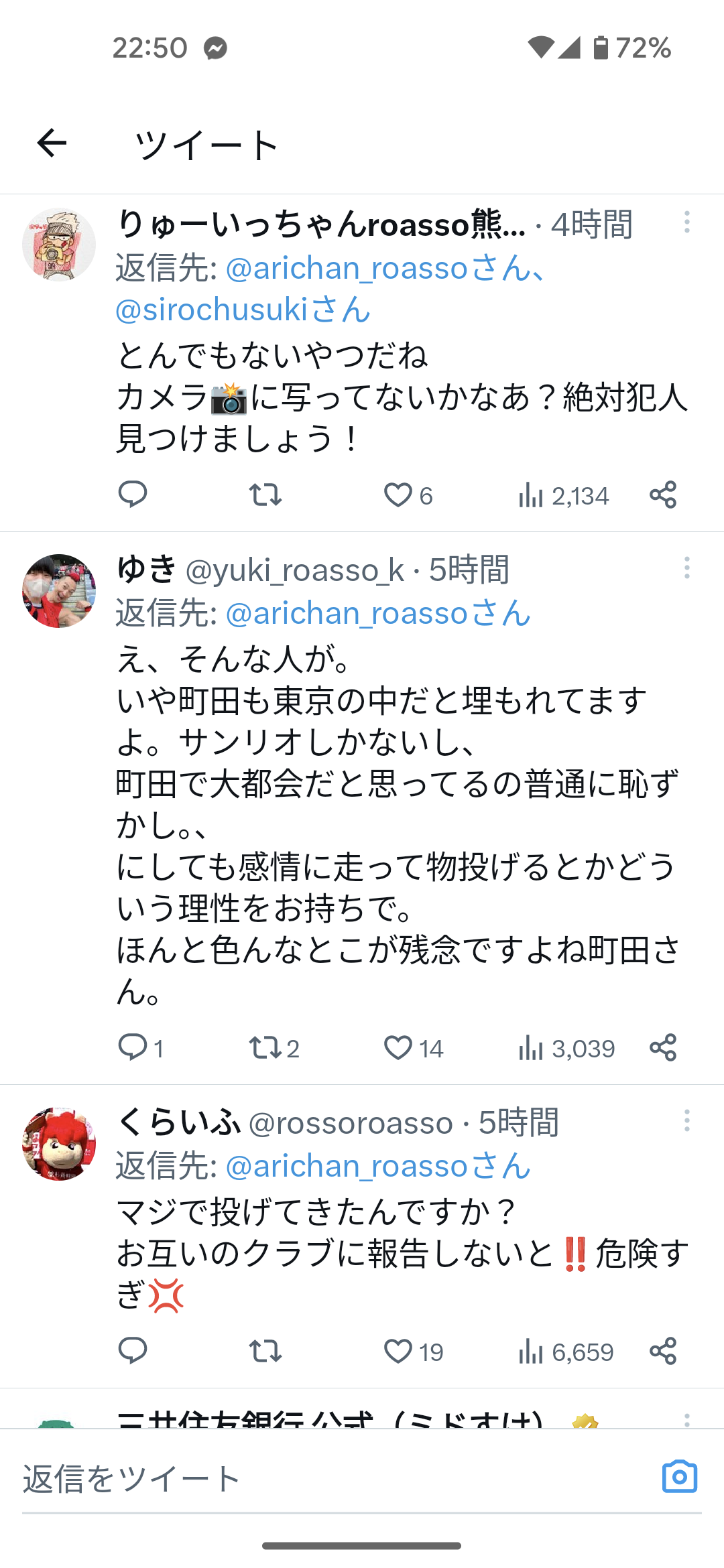The height and width of the screenshot is (1568, 724).
Task: Share りゅーいっちゃん's tweet
Action: (x=663, y=495)
